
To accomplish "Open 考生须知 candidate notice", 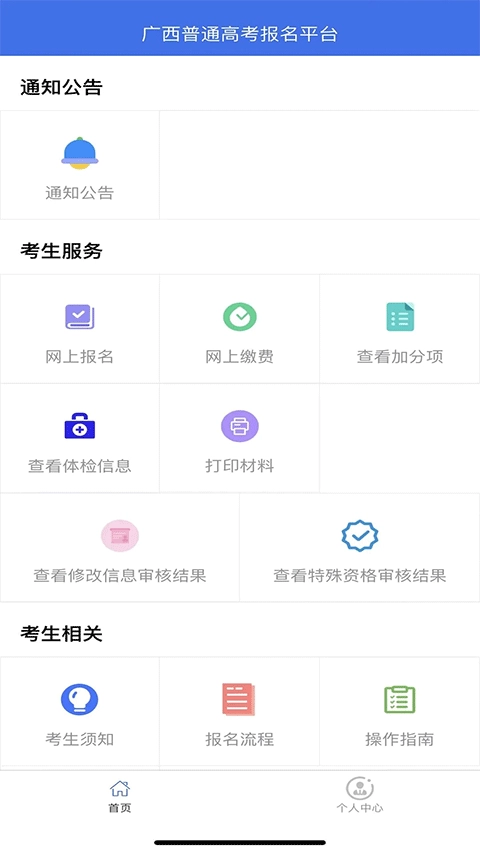I will point(79,712).
